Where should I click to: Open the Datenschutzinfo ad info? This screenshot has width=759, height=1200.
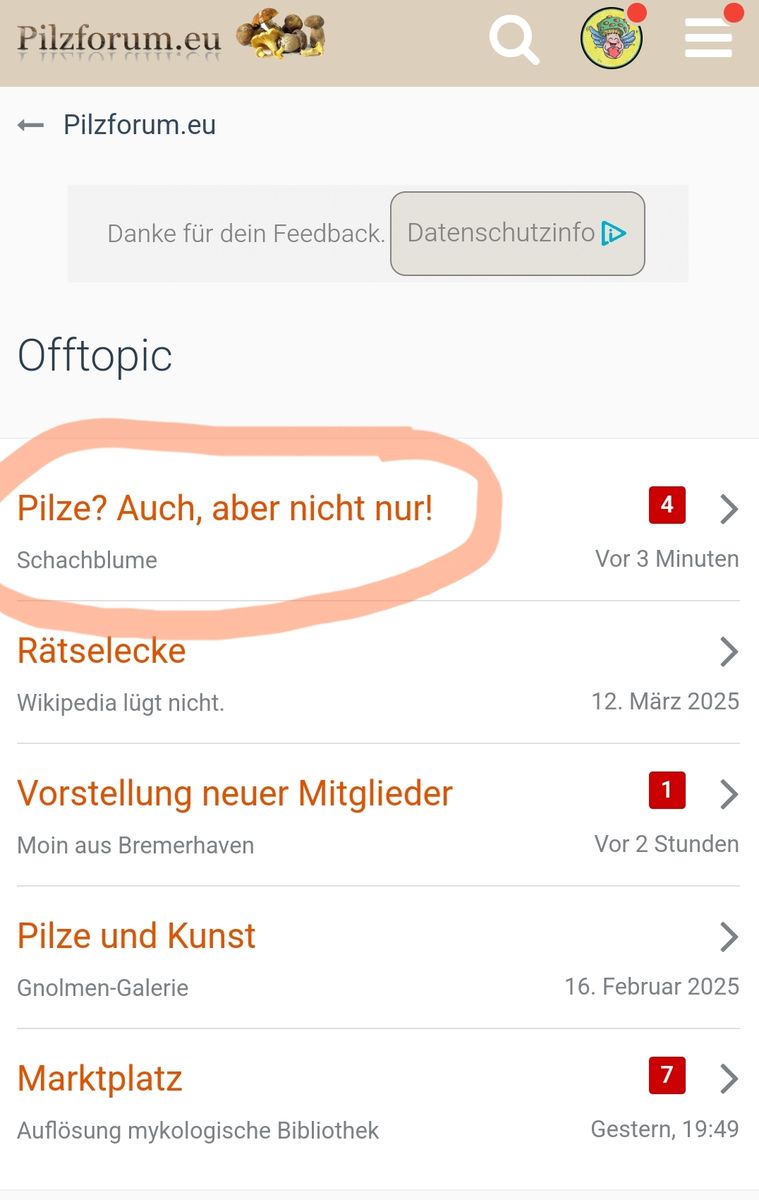click(516, 234)
